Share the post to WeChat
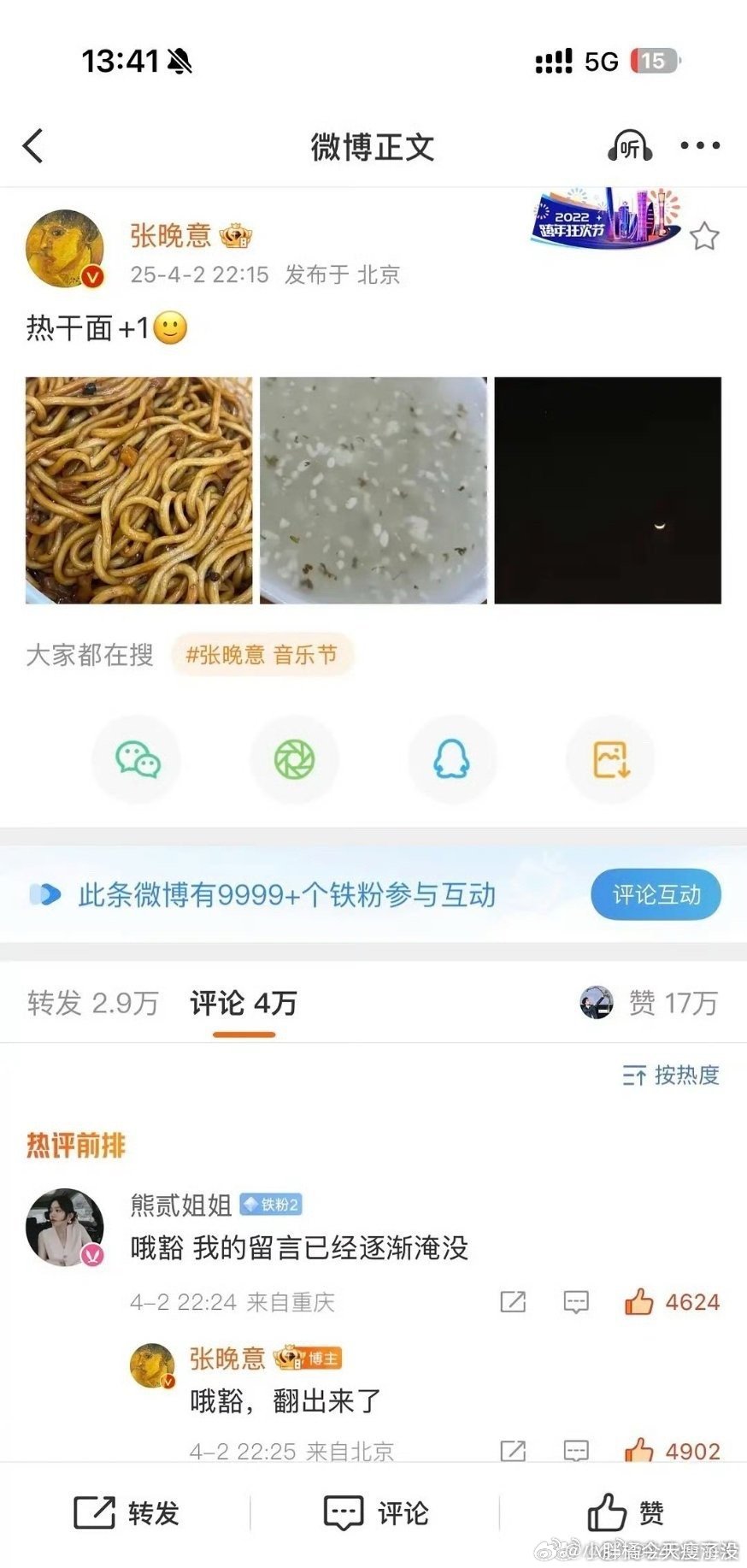Image resolution: width=747 pixels, height=1568 pixels. click(x=137, y=759)
